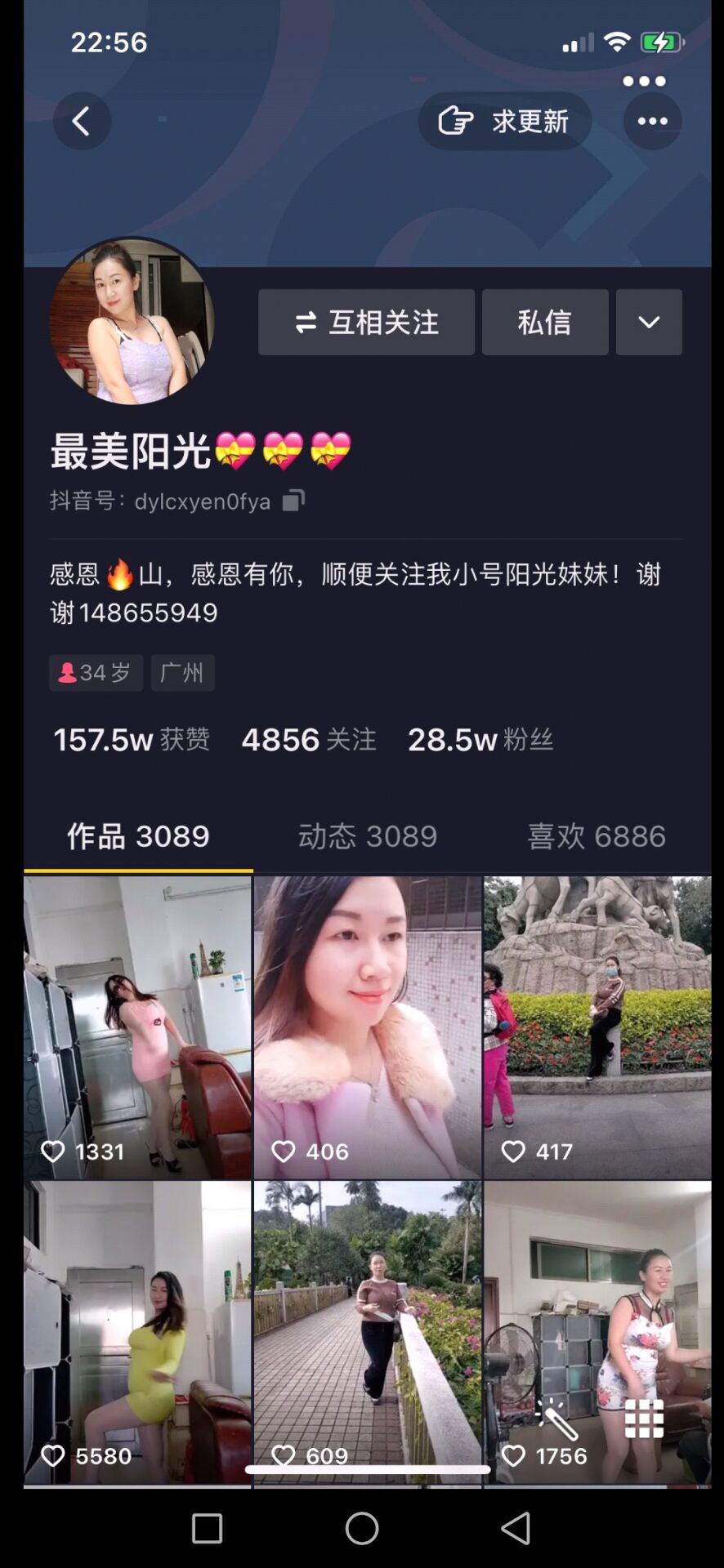Open the three-dot options menu at top right
The height and width of the screenshot is (1568, 724).
point(651,121)
